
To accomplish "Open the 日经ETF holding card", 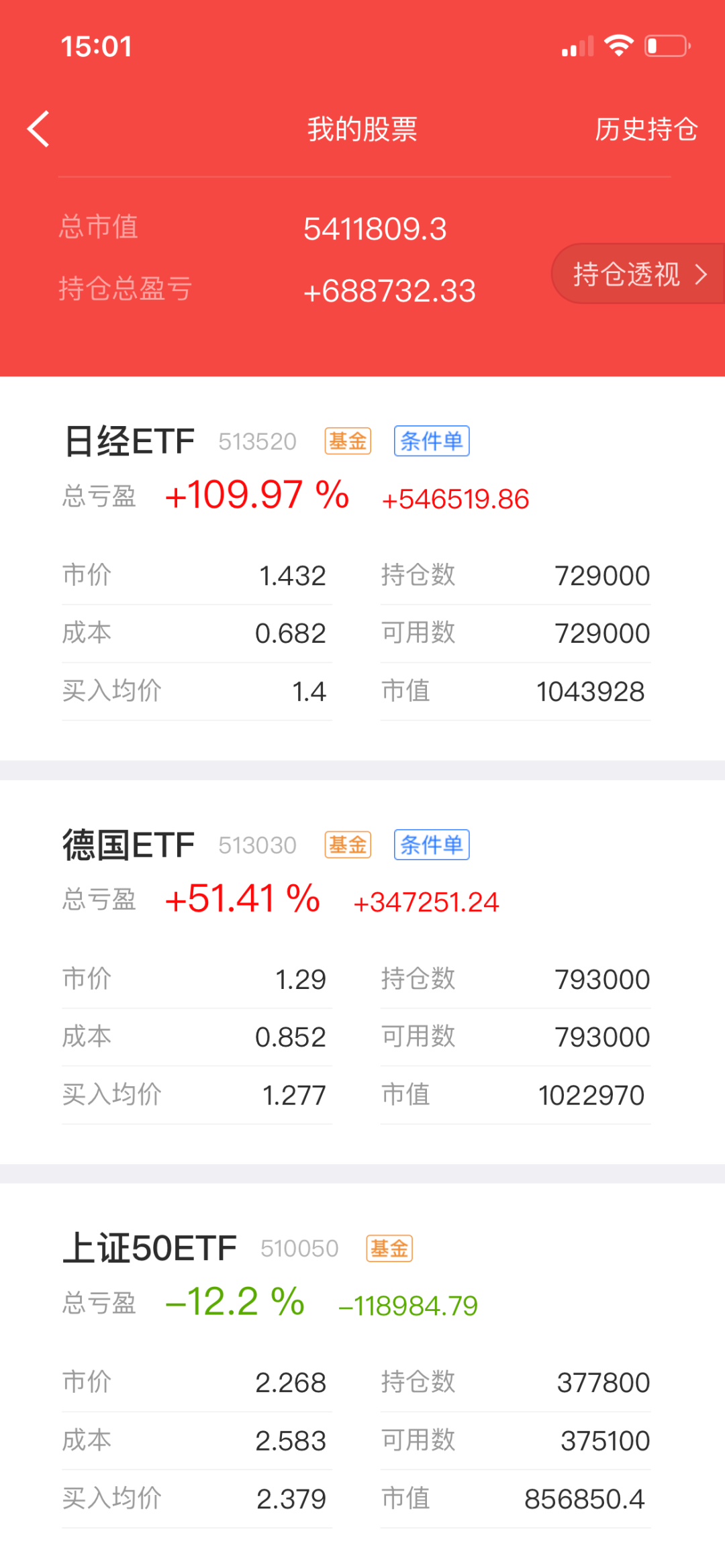I will coord(362,569).
